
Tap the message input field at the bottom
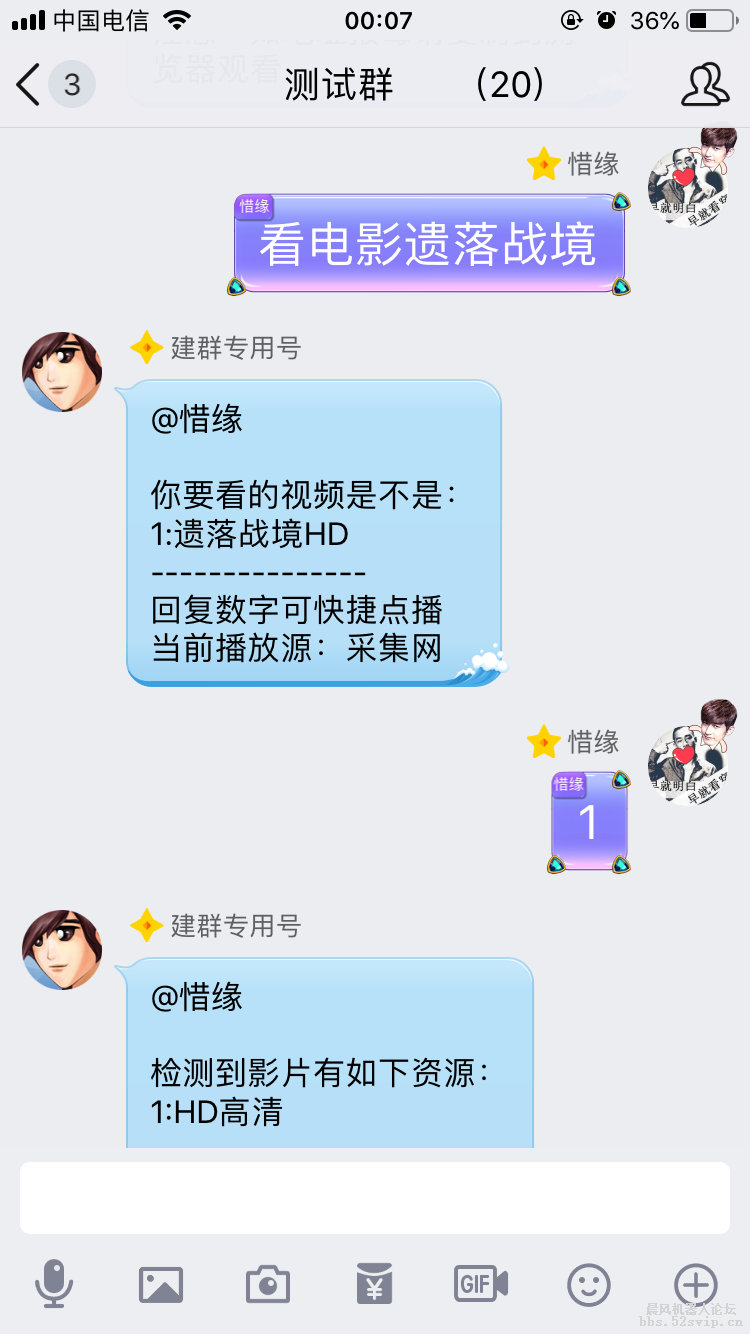pyautogui.click(x=375, y=1197)
